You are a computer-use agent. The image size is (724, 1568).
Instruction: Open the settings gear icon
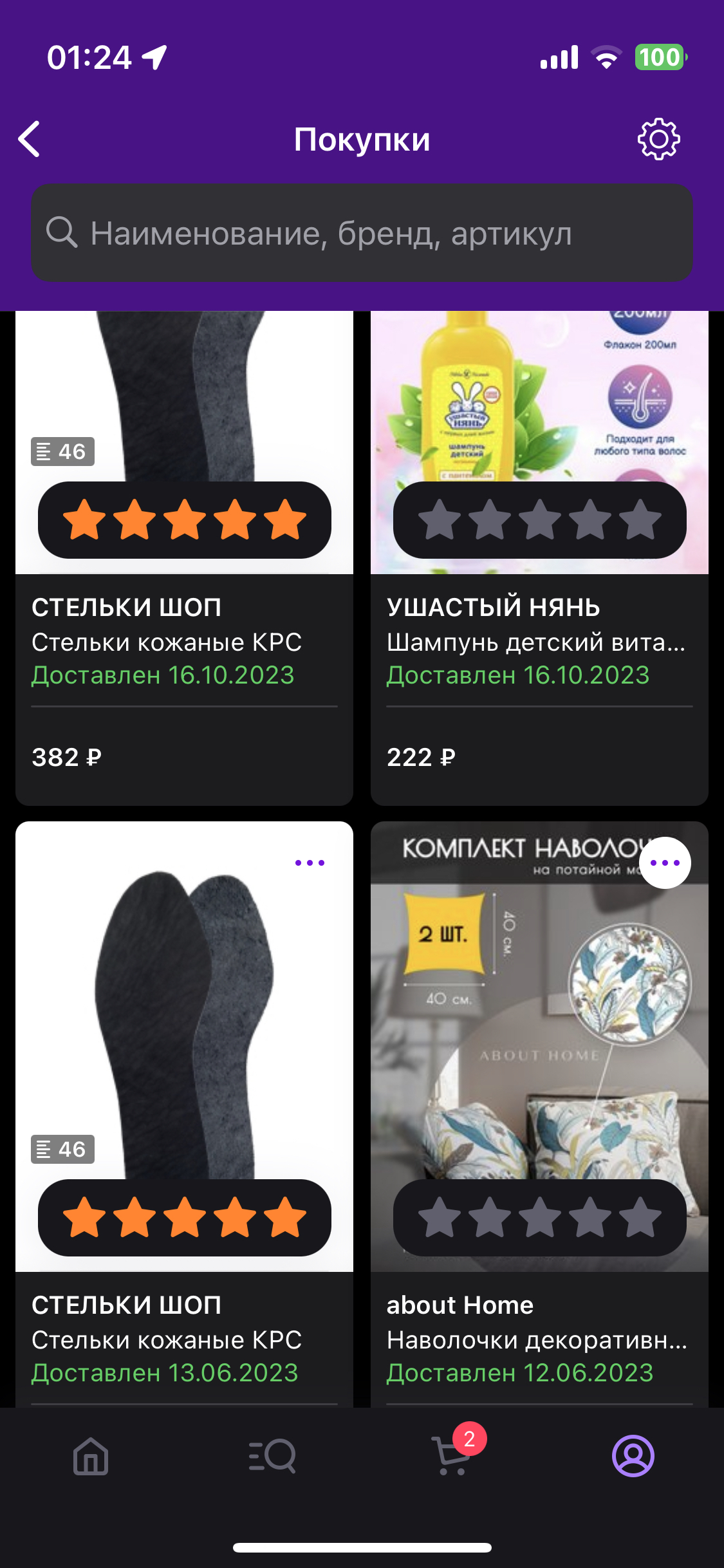[x=658, y=139]
